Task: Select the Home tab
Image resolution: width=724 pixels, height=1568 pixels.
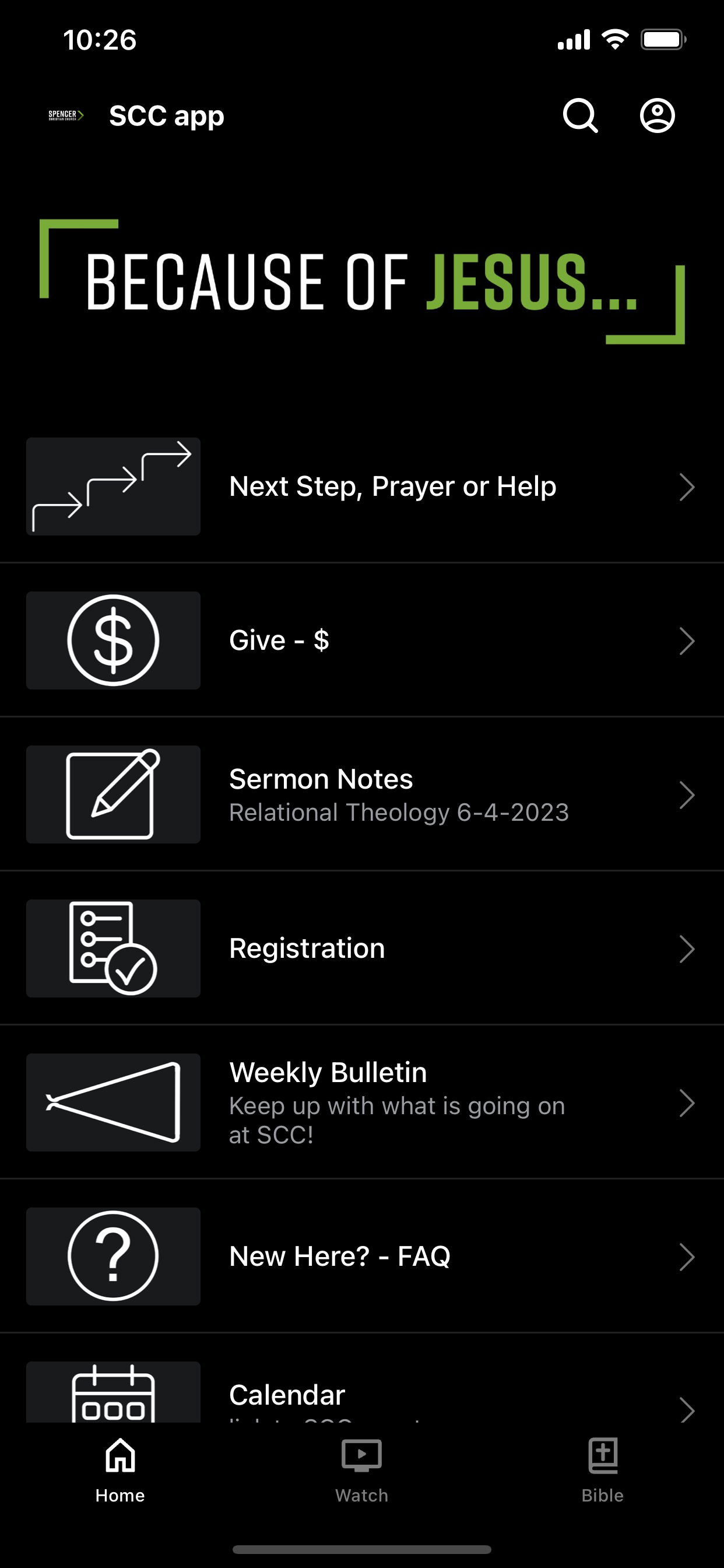Action: [120, 1470]
